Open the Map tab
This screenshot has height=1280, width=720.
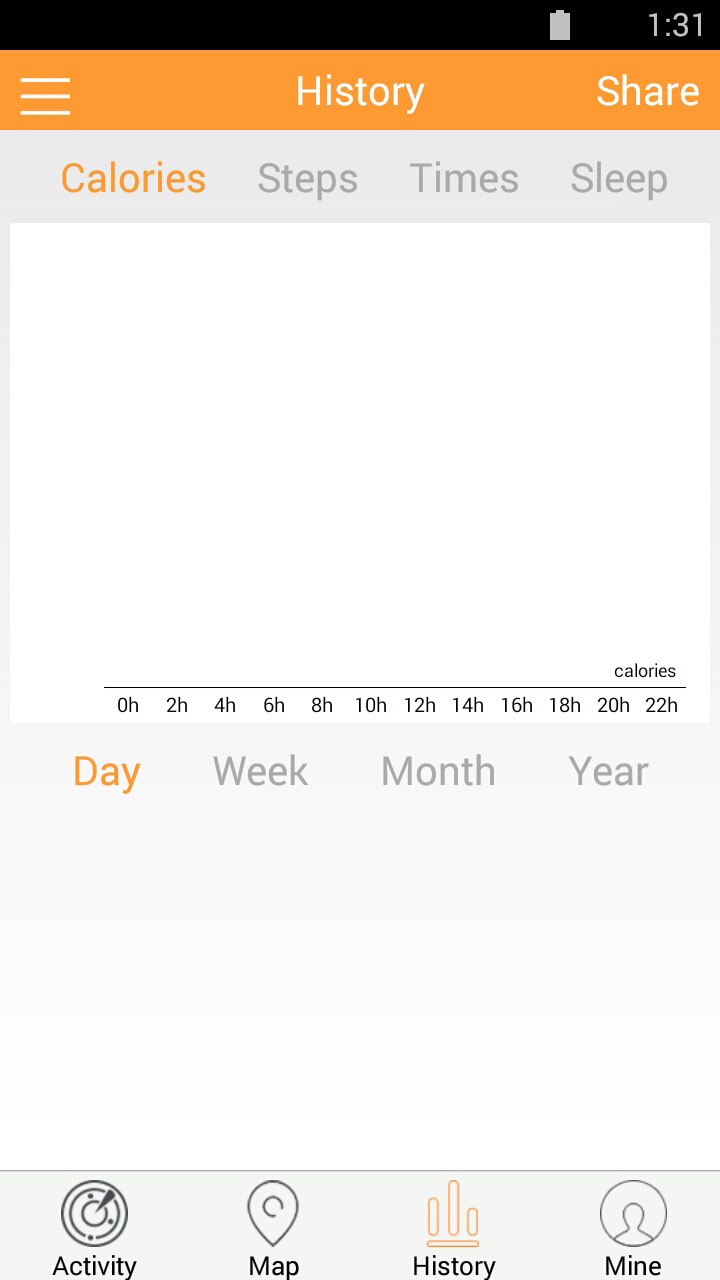coord(273,1227)
